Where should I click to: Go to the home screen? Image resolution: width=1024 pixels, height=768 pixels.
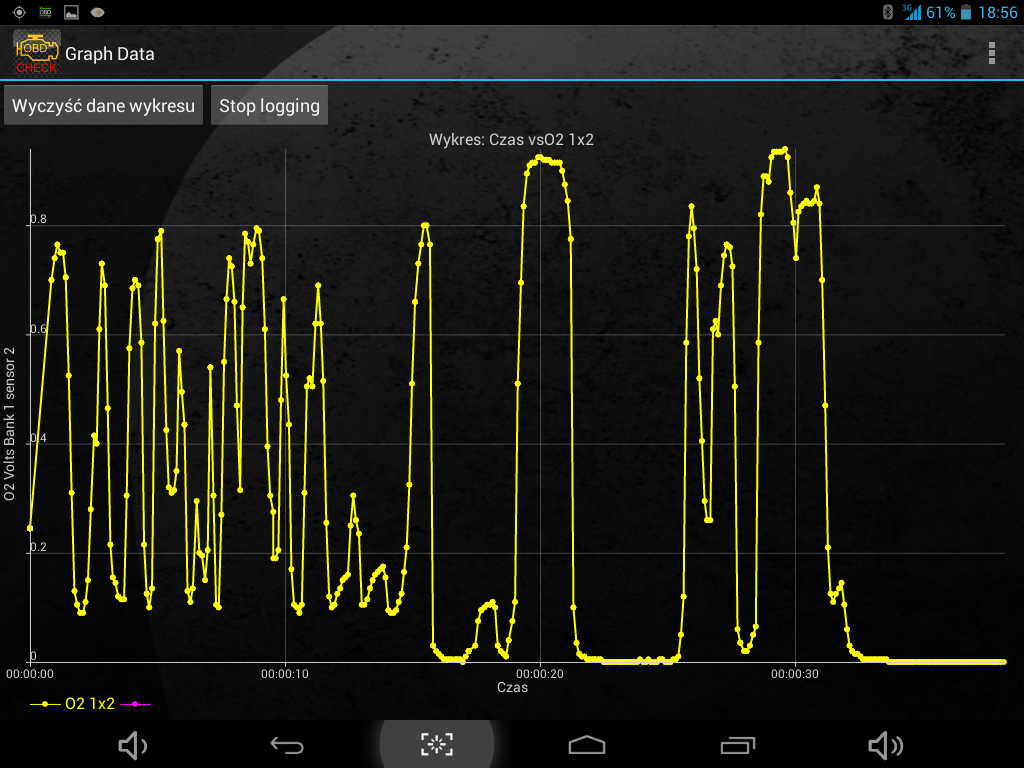click(x=587, y=744)
